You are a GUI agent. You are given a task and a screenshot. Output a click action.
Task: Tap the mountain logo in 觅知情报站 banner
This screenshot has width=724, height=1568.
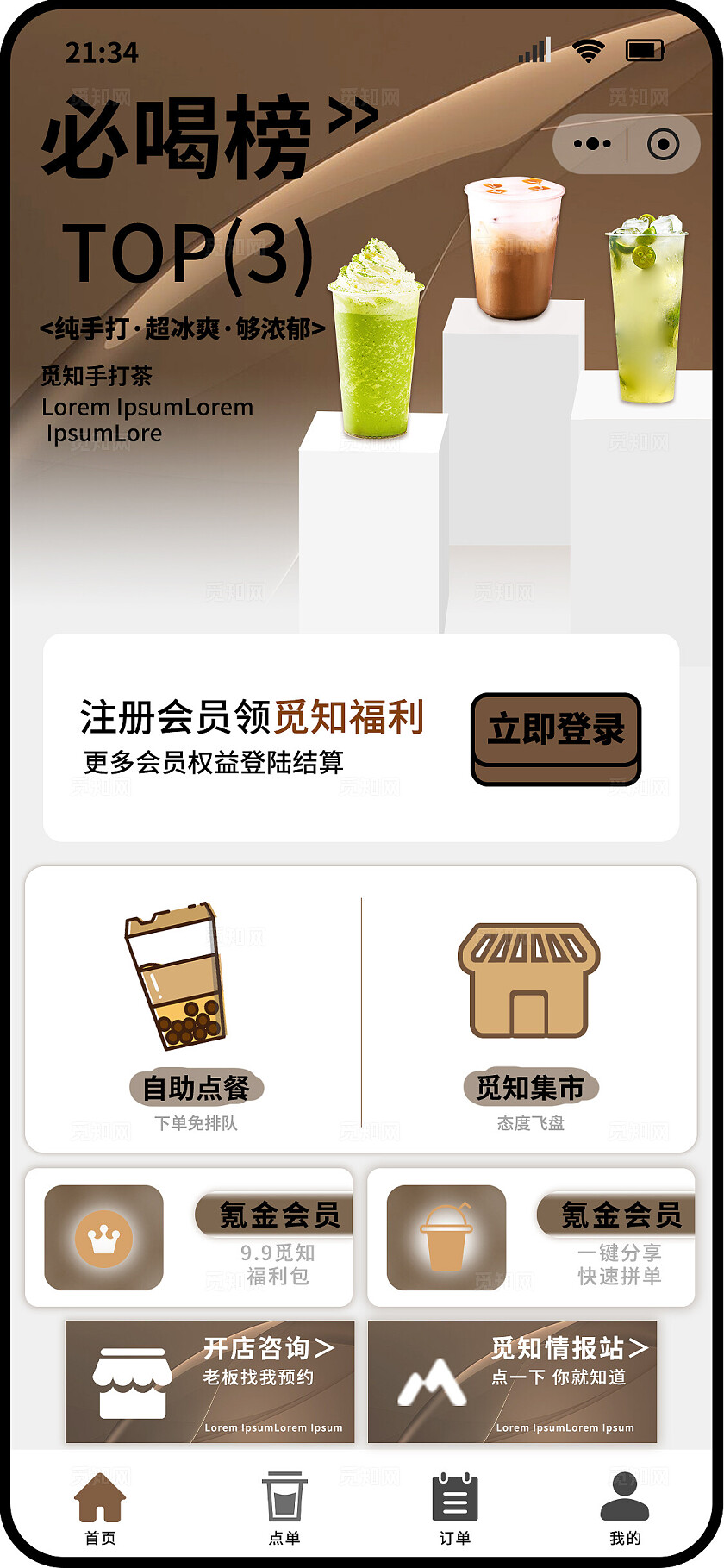point(429,1379)
